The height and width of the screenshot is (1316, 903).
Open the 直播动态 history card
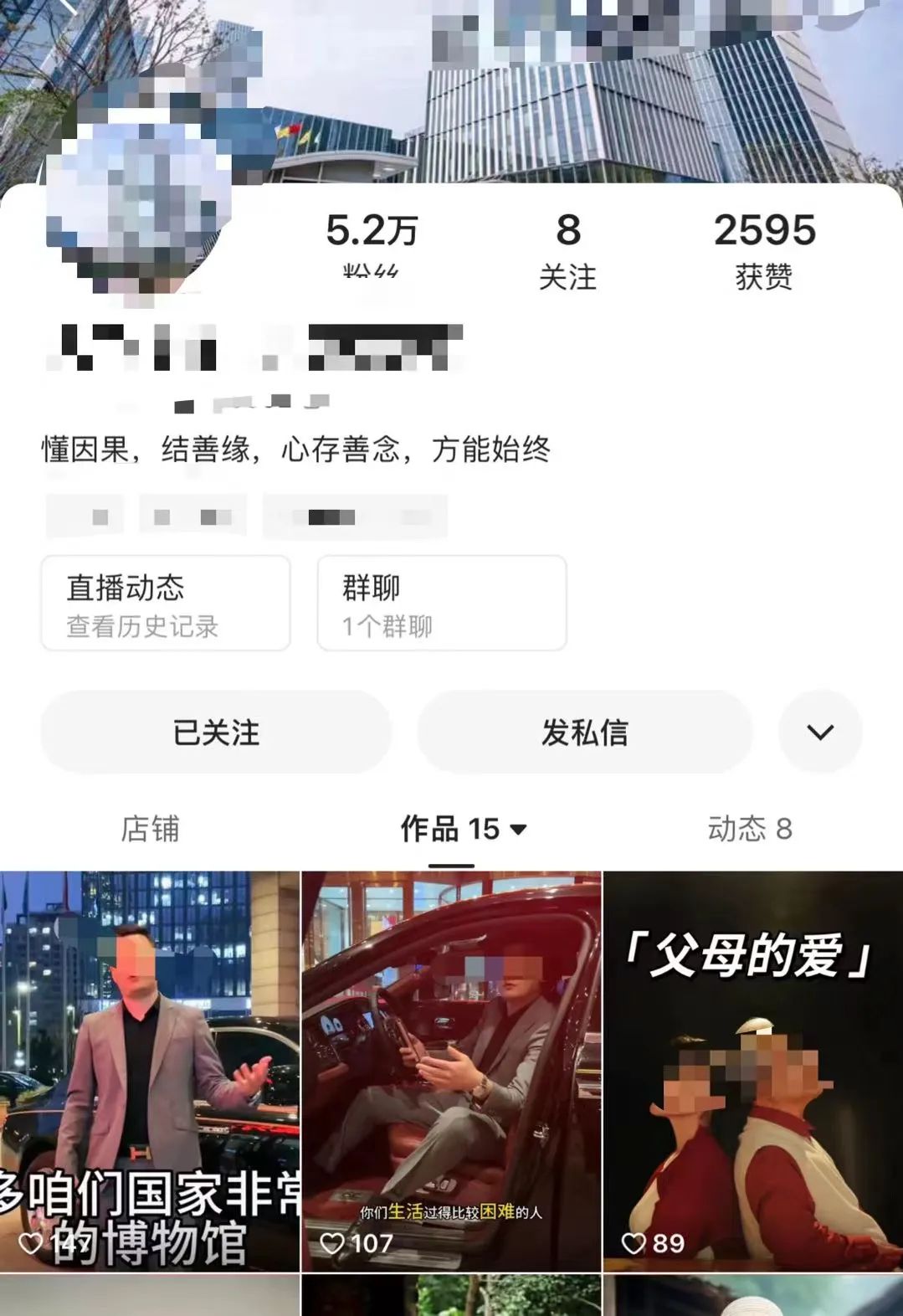[166, 603]
